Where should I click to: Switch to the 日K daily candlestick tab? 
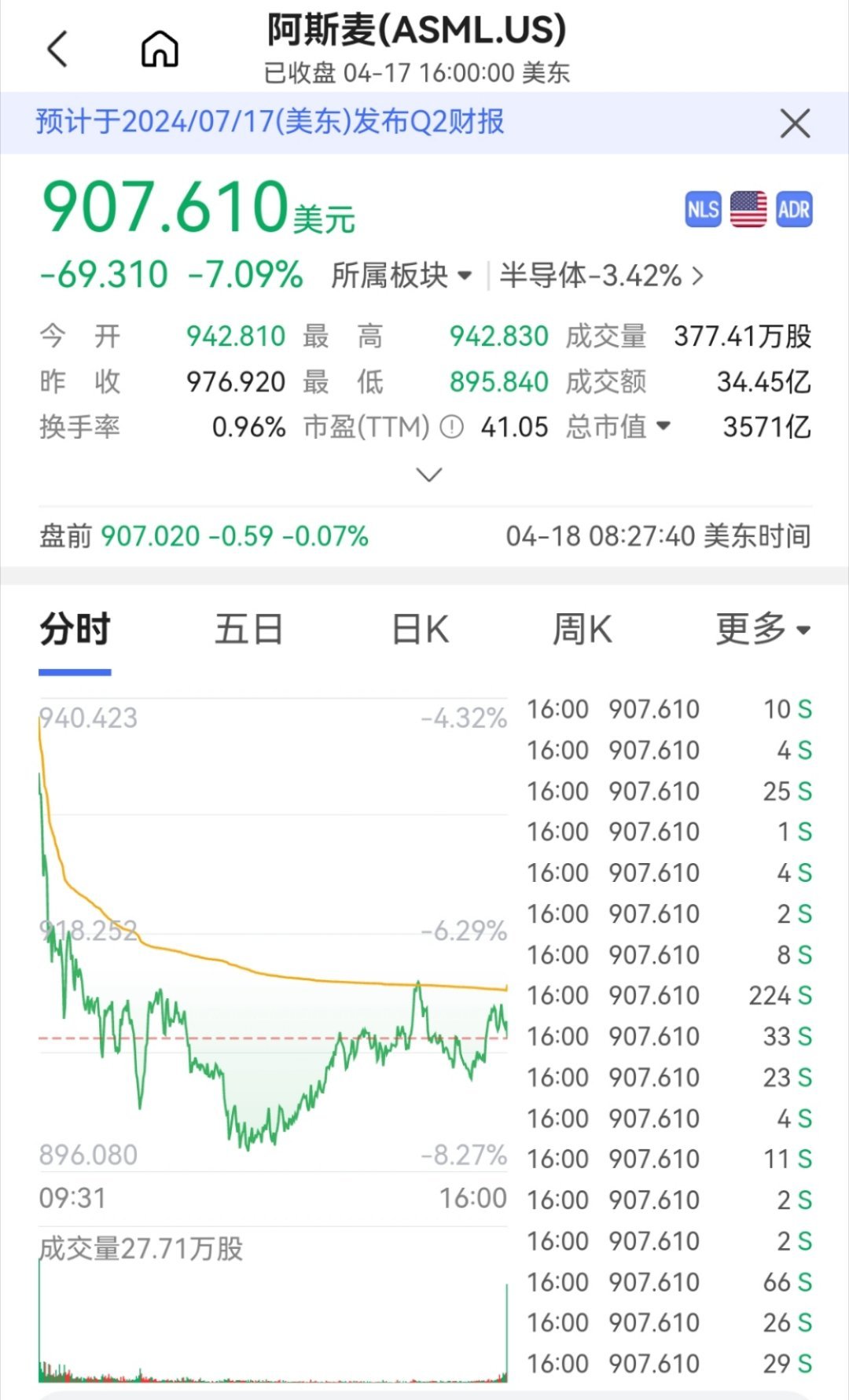click(x=421, y=628)
